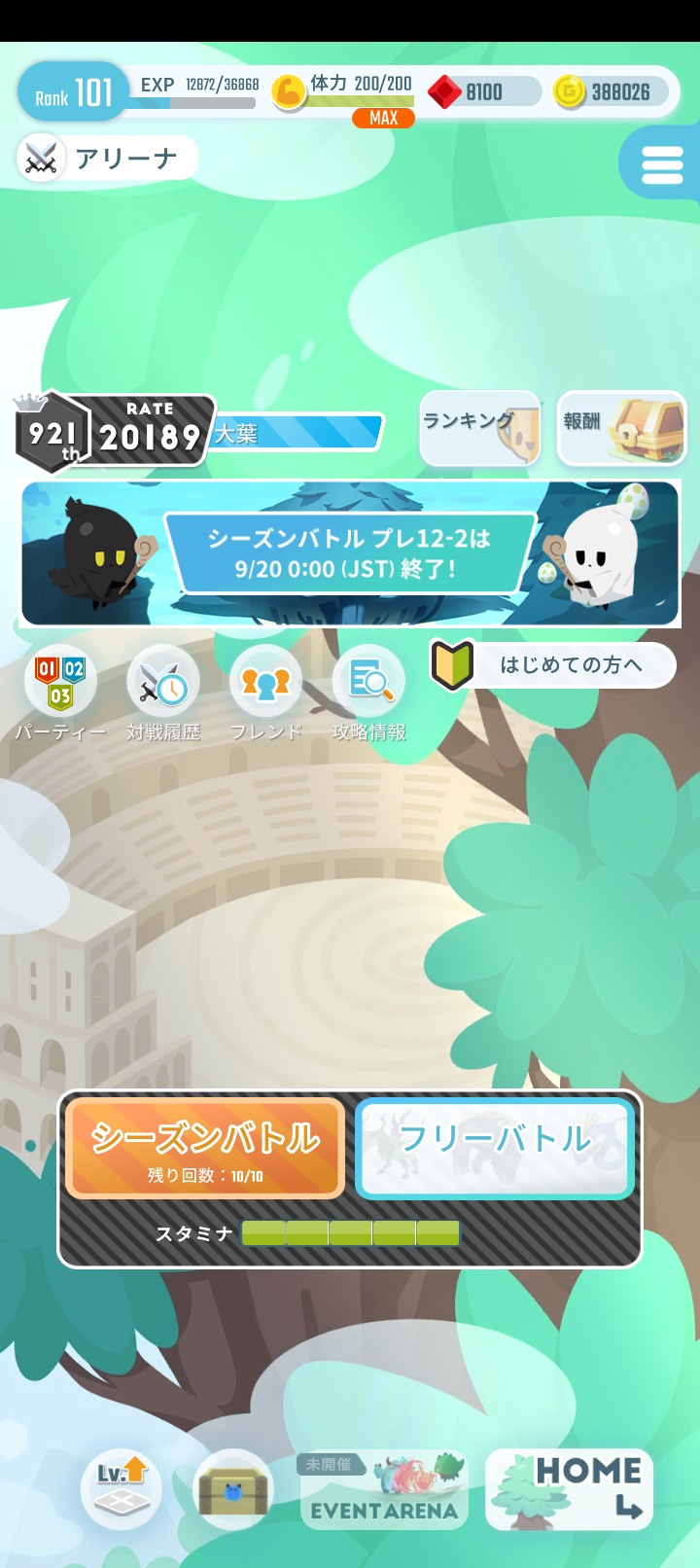Return via the HOME button

tap(569, 1489)
